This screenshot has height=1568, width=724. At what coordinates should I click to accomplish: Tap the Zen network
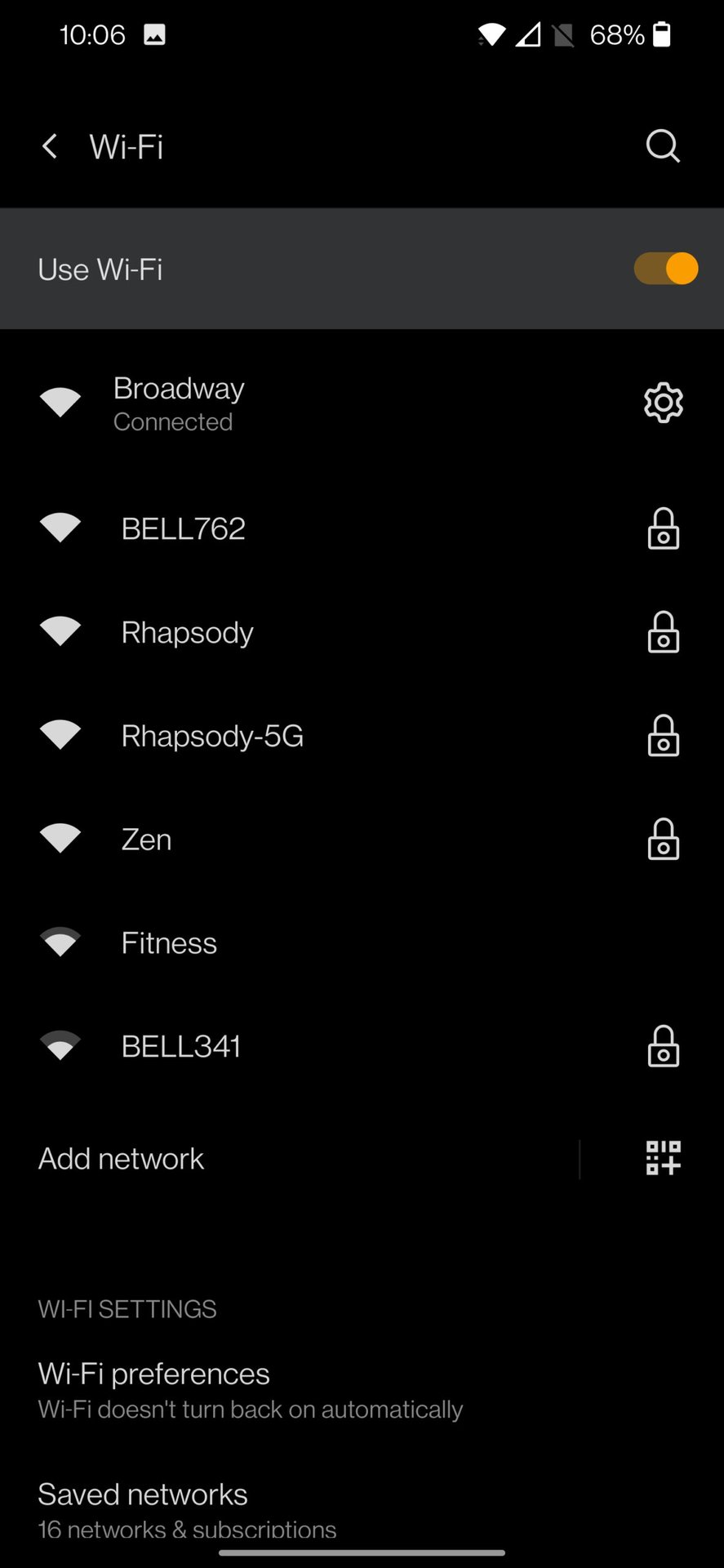coord(147,840)
